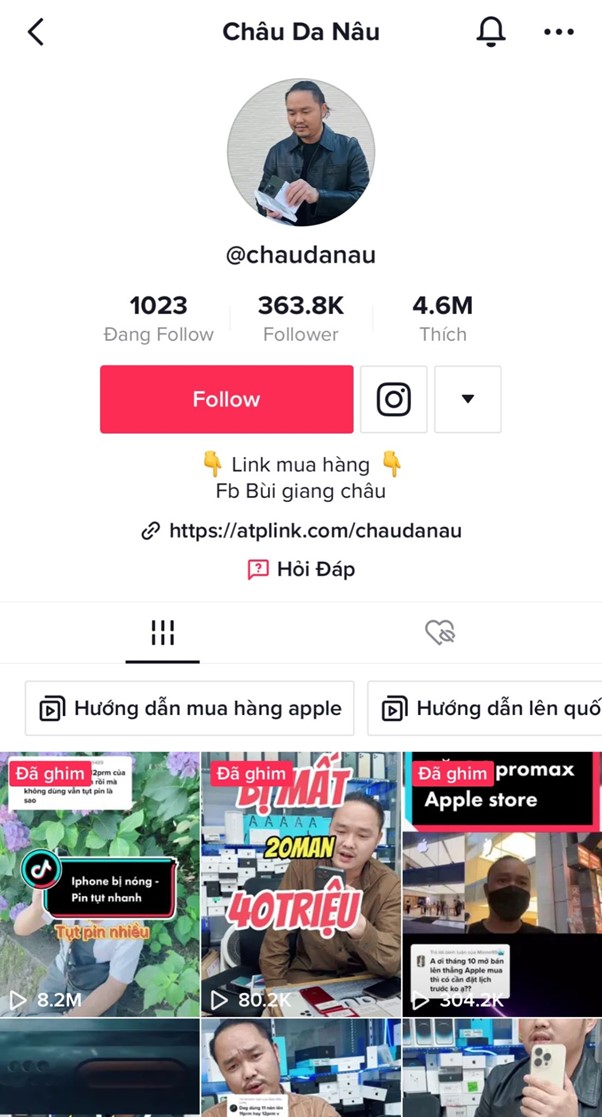Follow the Châu Da Nâu account

(226, 399)
